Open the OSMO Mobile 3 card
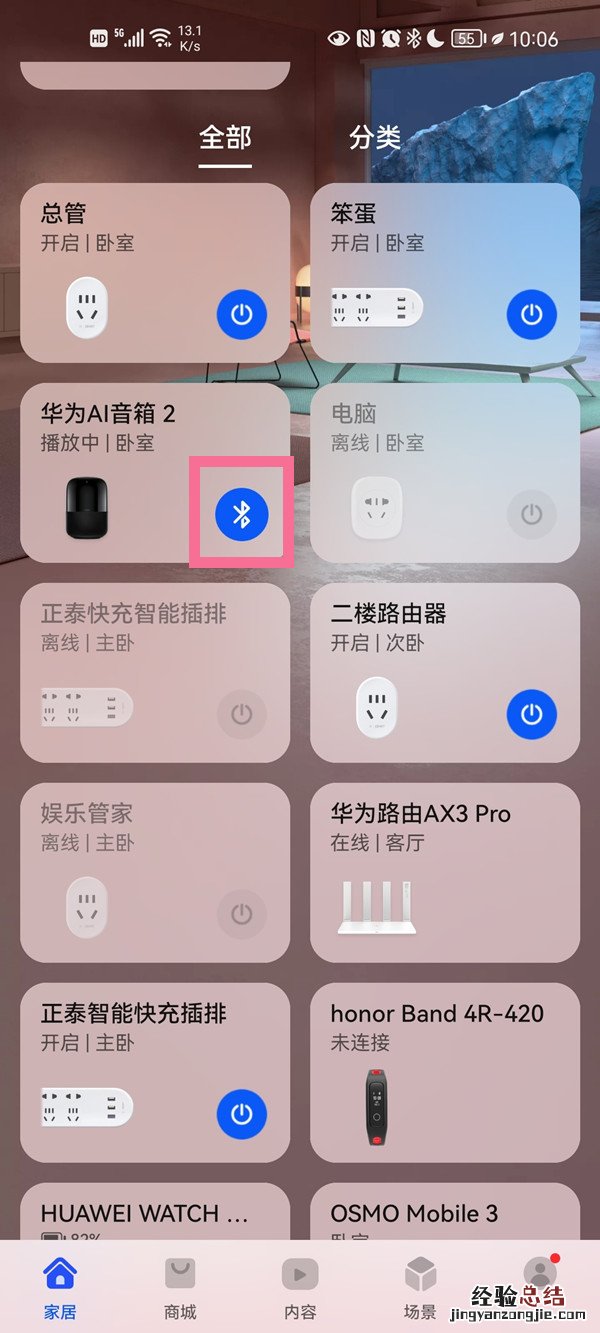 [x=445, y=1215]
